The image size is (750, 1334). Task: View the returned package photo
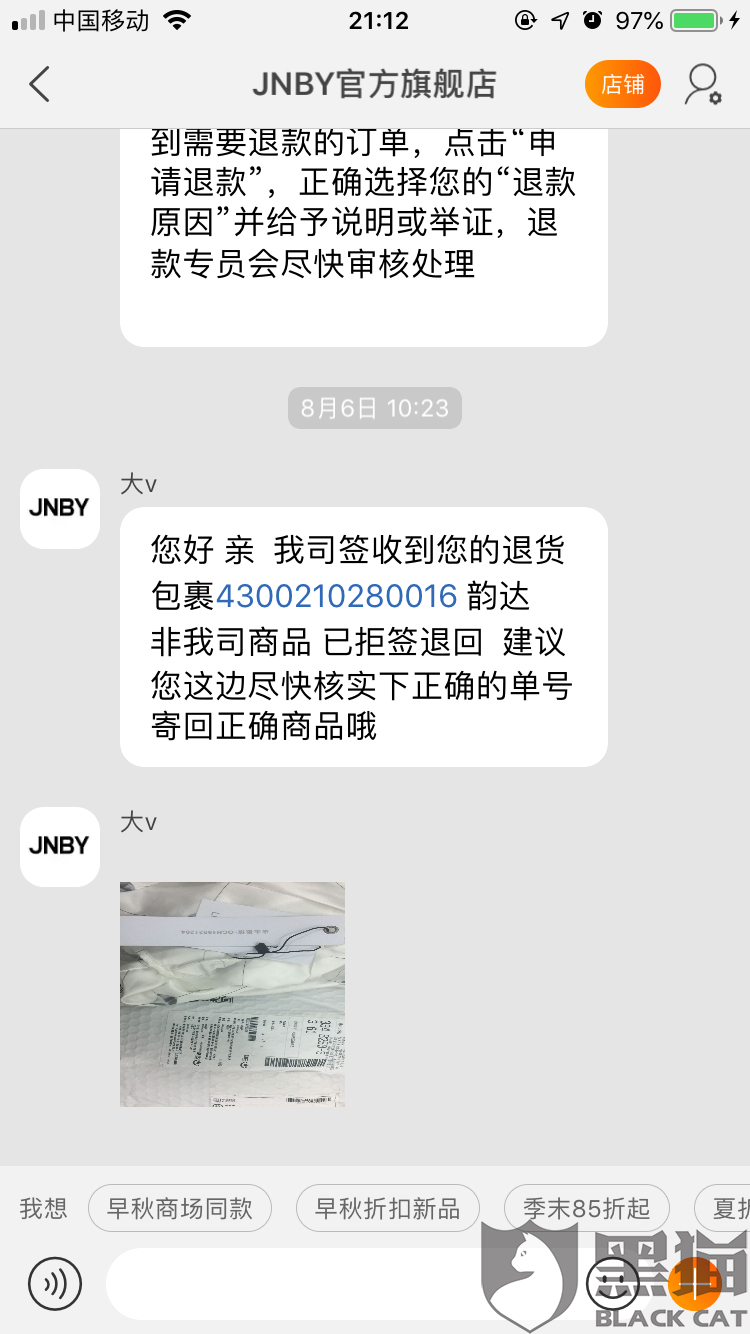232,993
